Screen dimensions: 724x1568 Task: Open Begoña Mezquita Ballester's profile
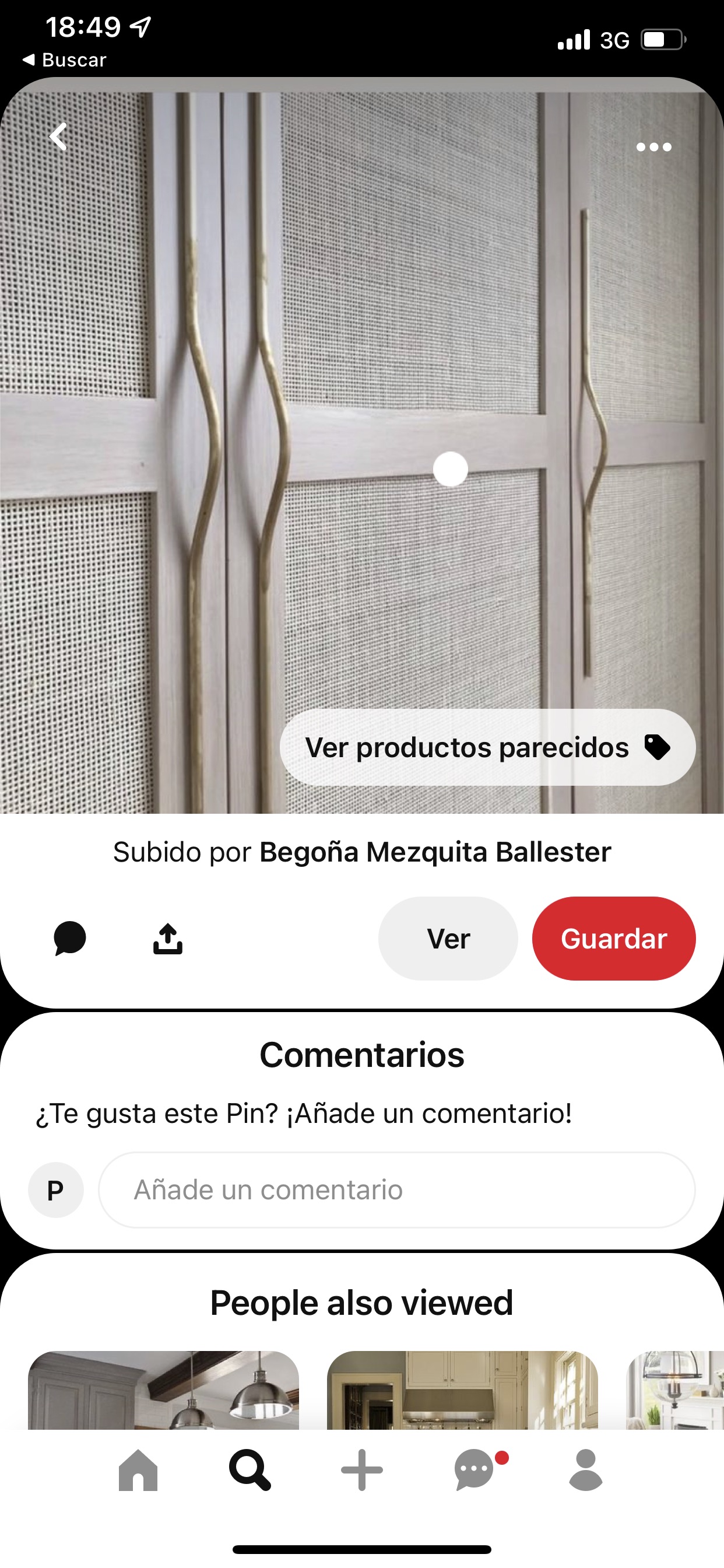tap(435, 852)
